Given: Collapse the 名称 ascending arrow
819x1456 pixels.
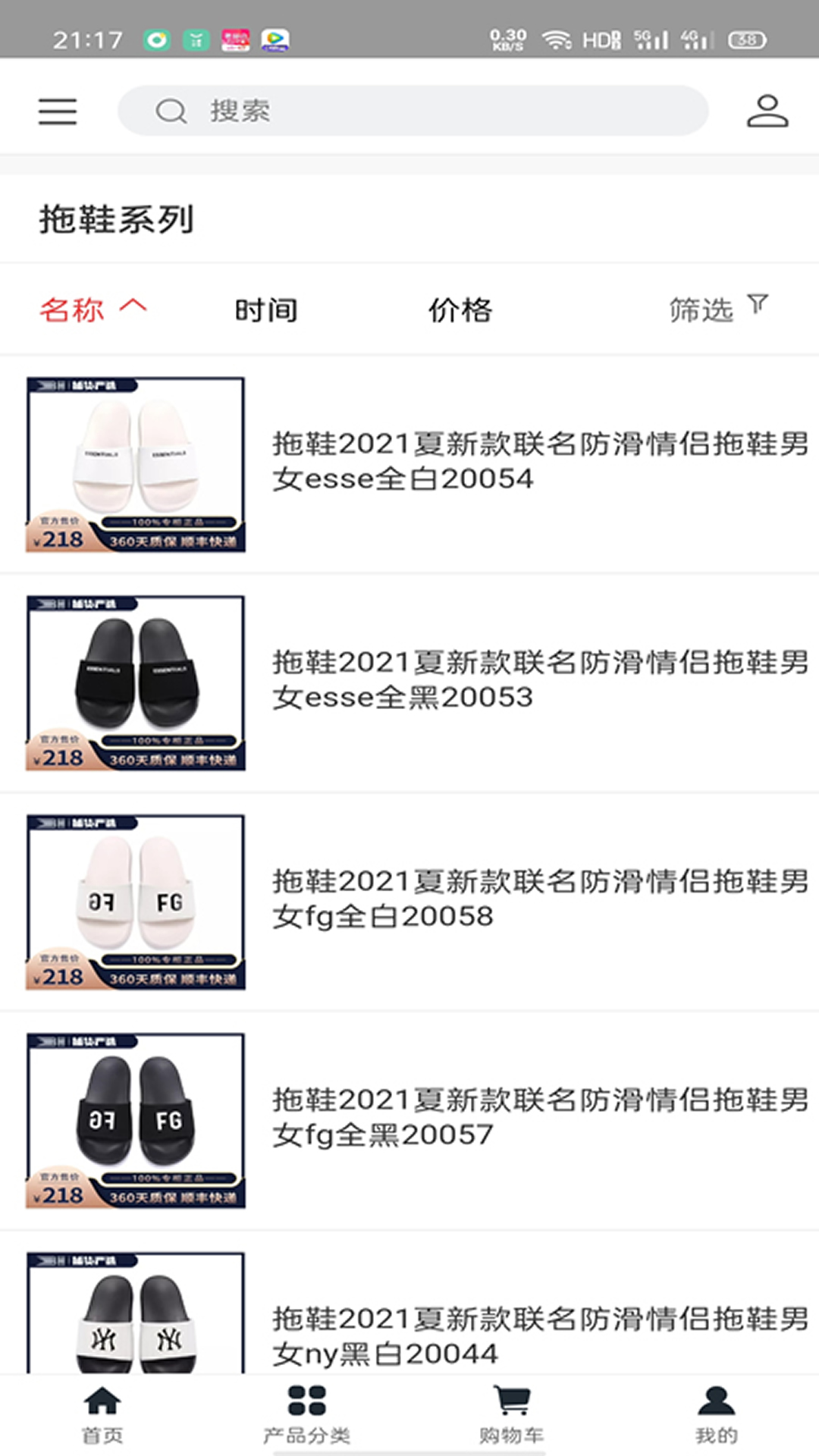Looking at the screenshot, I should [x=132, y=307].
